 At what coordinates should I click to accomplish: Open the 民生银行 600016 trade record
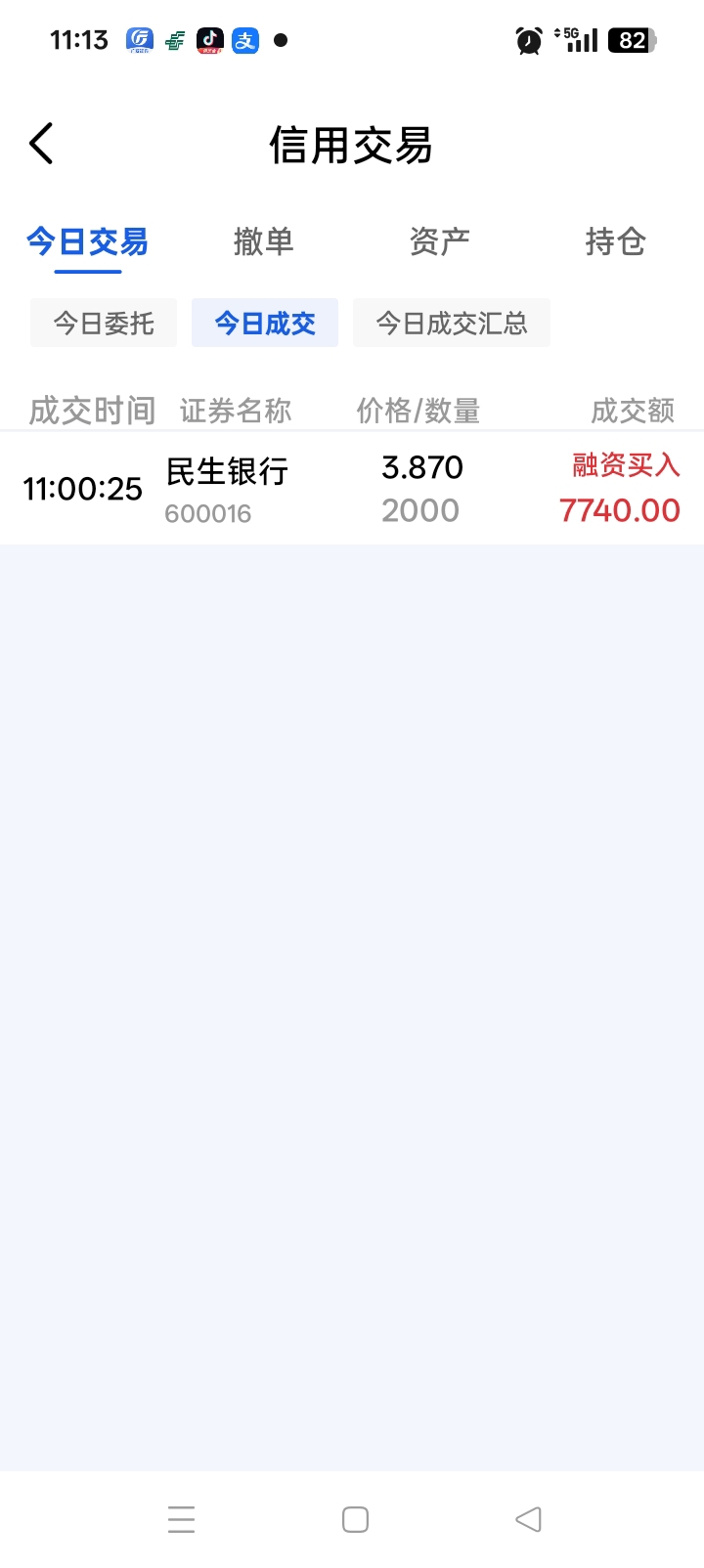352,489
